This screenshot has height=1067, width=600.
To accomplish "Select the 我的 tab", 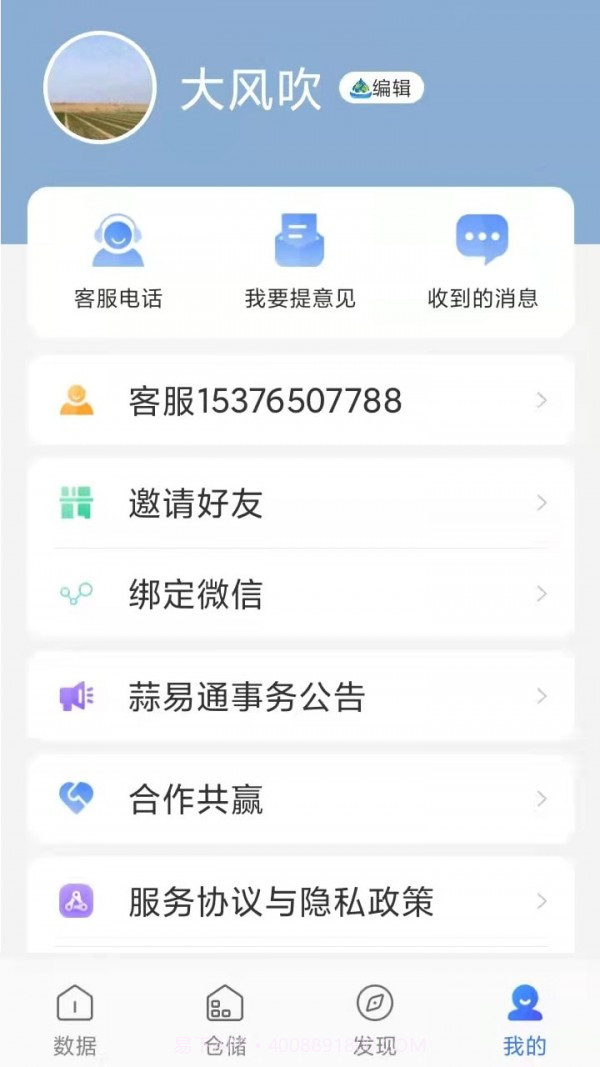I will pyautogui.click(x=525, y=1018).
